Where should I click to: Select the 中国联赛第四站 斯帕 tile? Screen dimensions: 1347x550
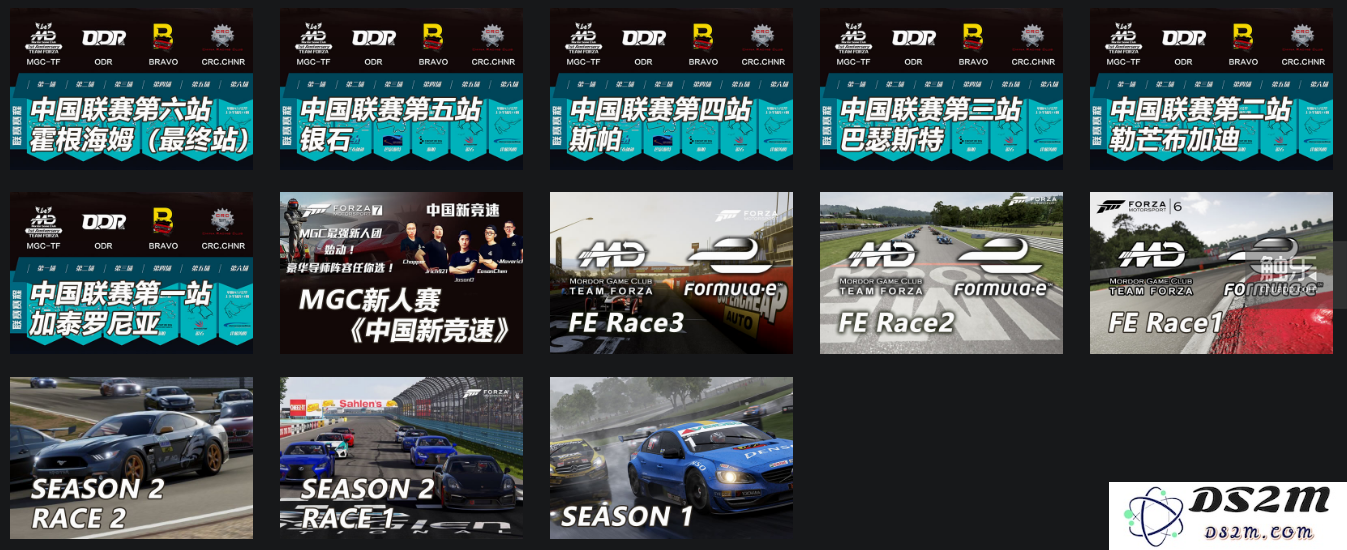pyautogui.click(x=671, y=89)
